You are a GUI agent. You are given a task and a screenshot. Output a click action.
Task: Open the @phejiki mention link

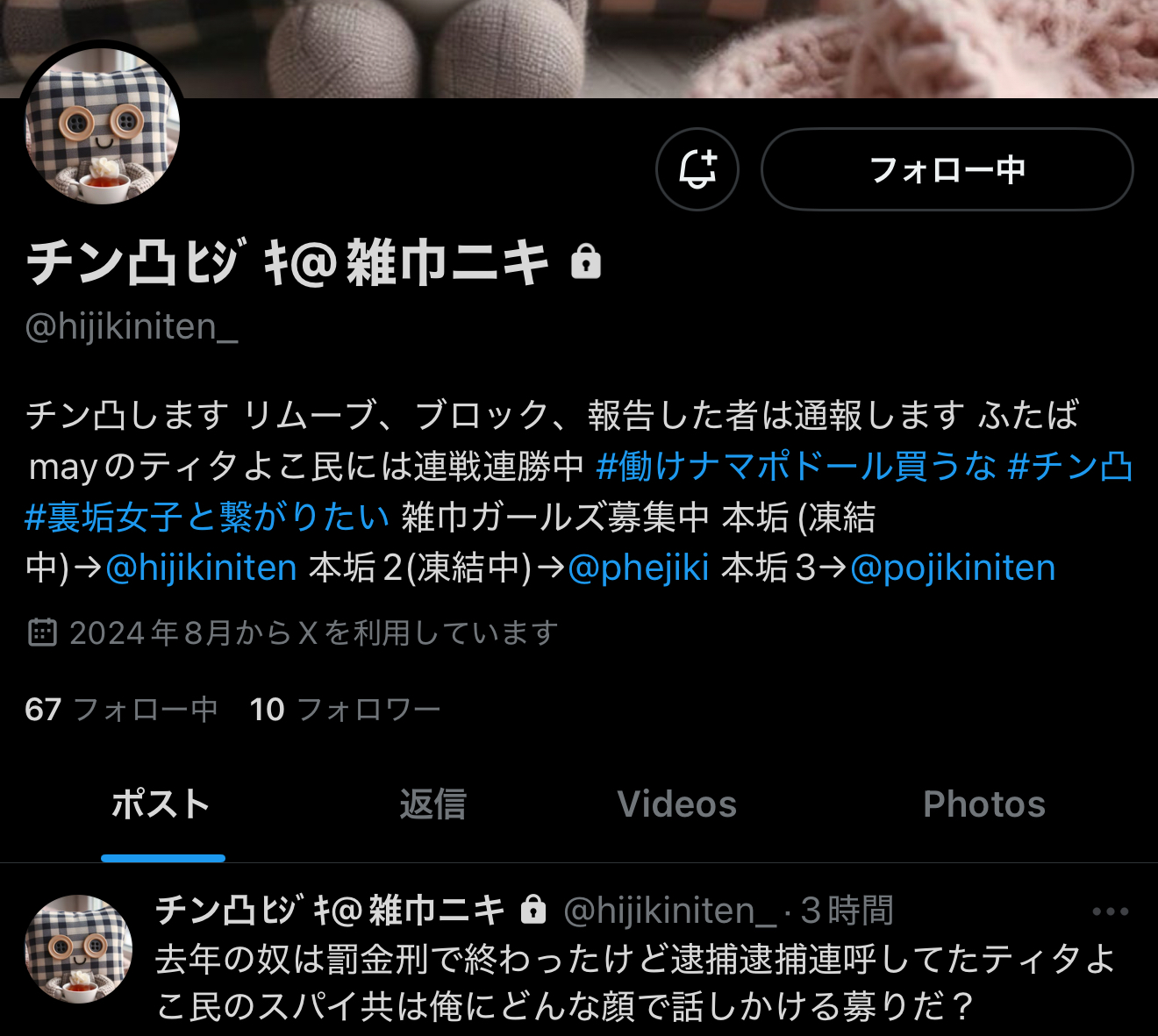point(639,568)
